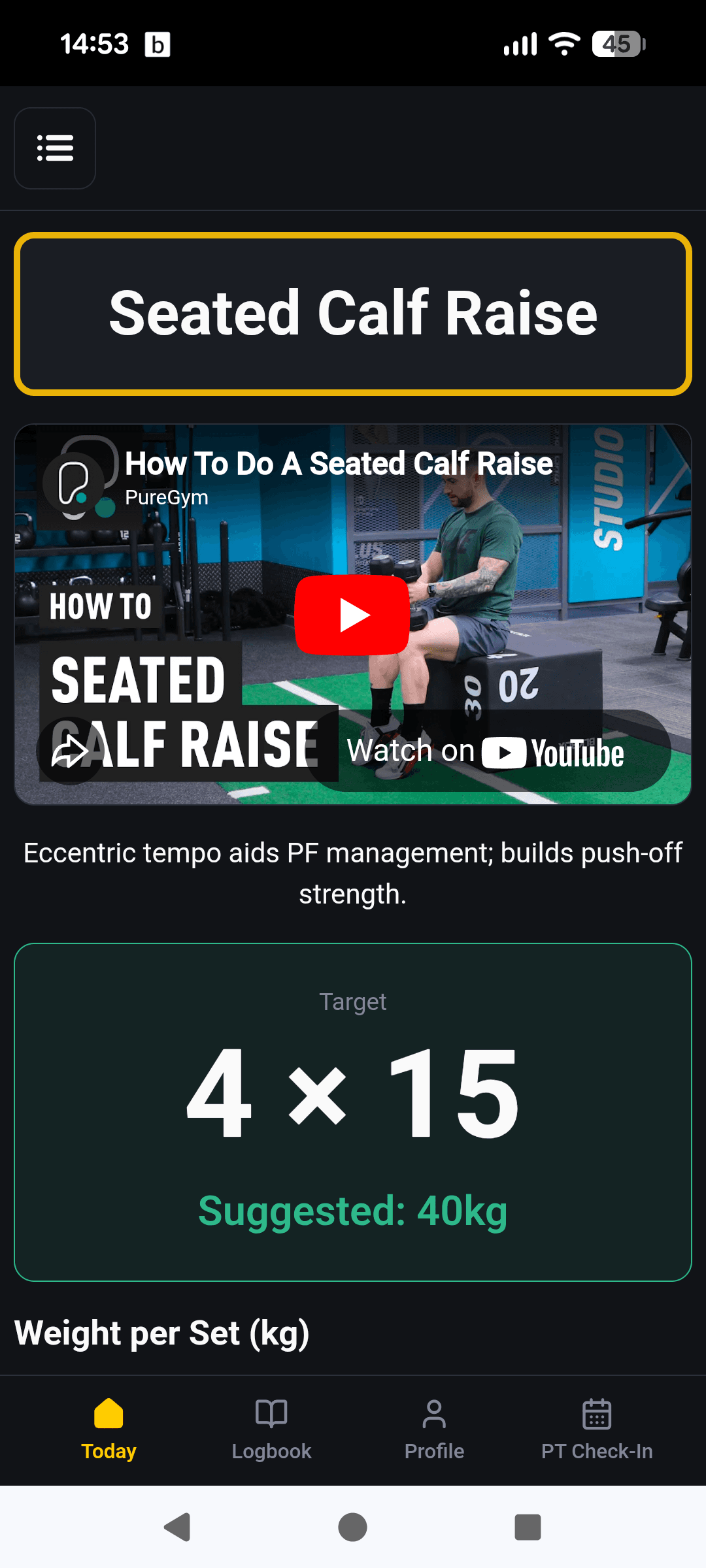Open the video title How To Do A Seated Calf Raise
Viewport: 706px width, 1568px height.
click(339, 464)
